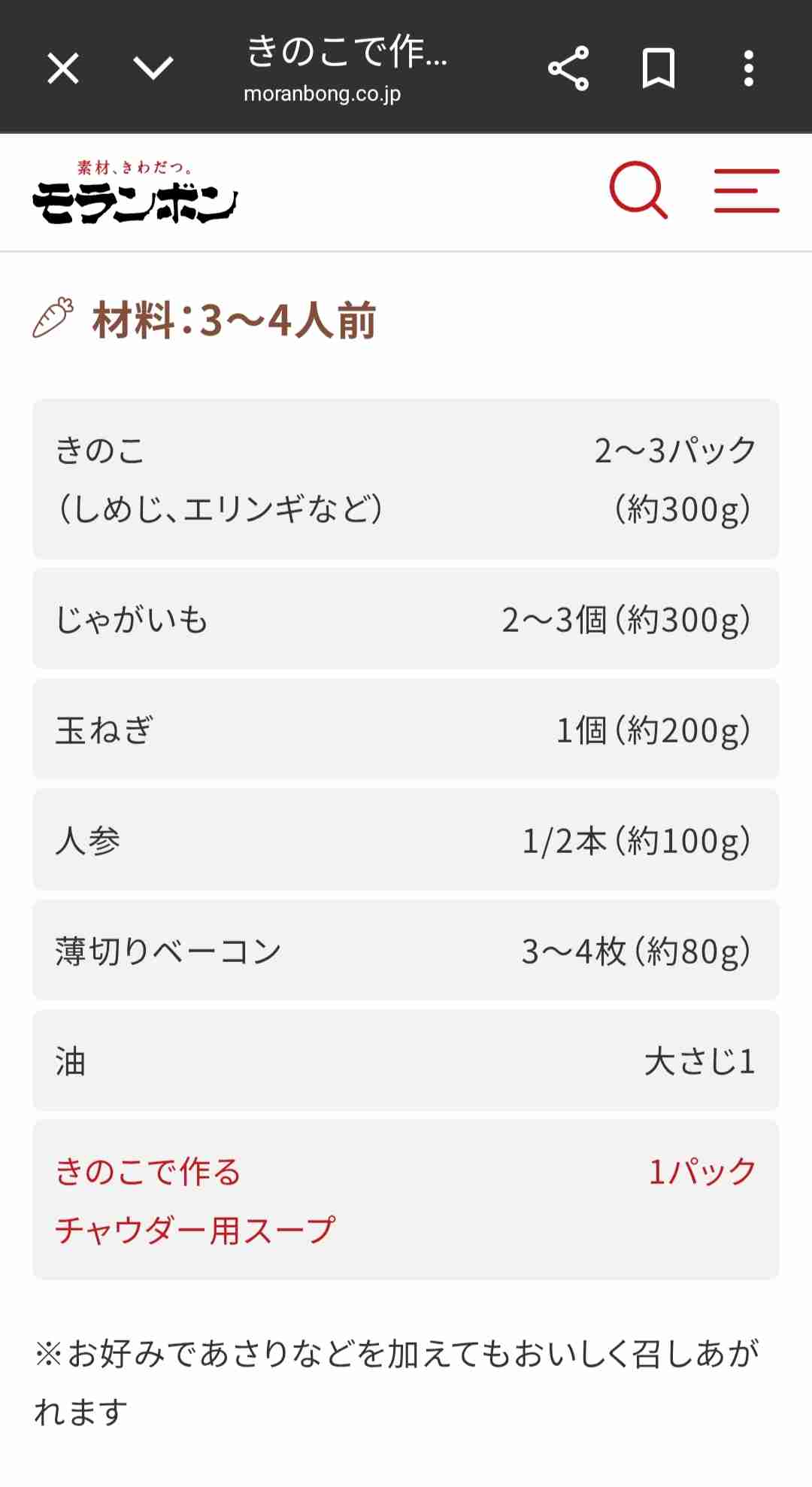812x1487 pixels.
Task: Close the page with the X icon
Action: pyautogui.click(x=63, y=68)
